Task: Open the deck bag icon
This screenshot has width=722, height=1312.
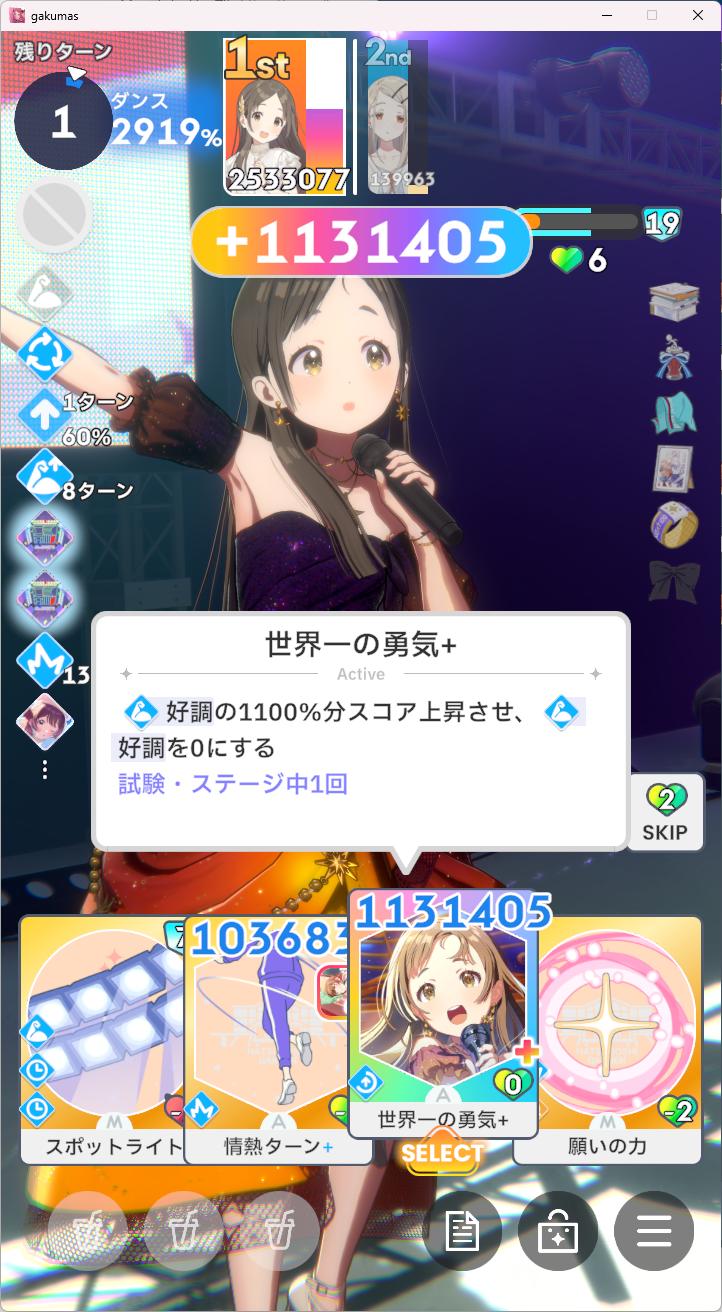Action: 557,1231
